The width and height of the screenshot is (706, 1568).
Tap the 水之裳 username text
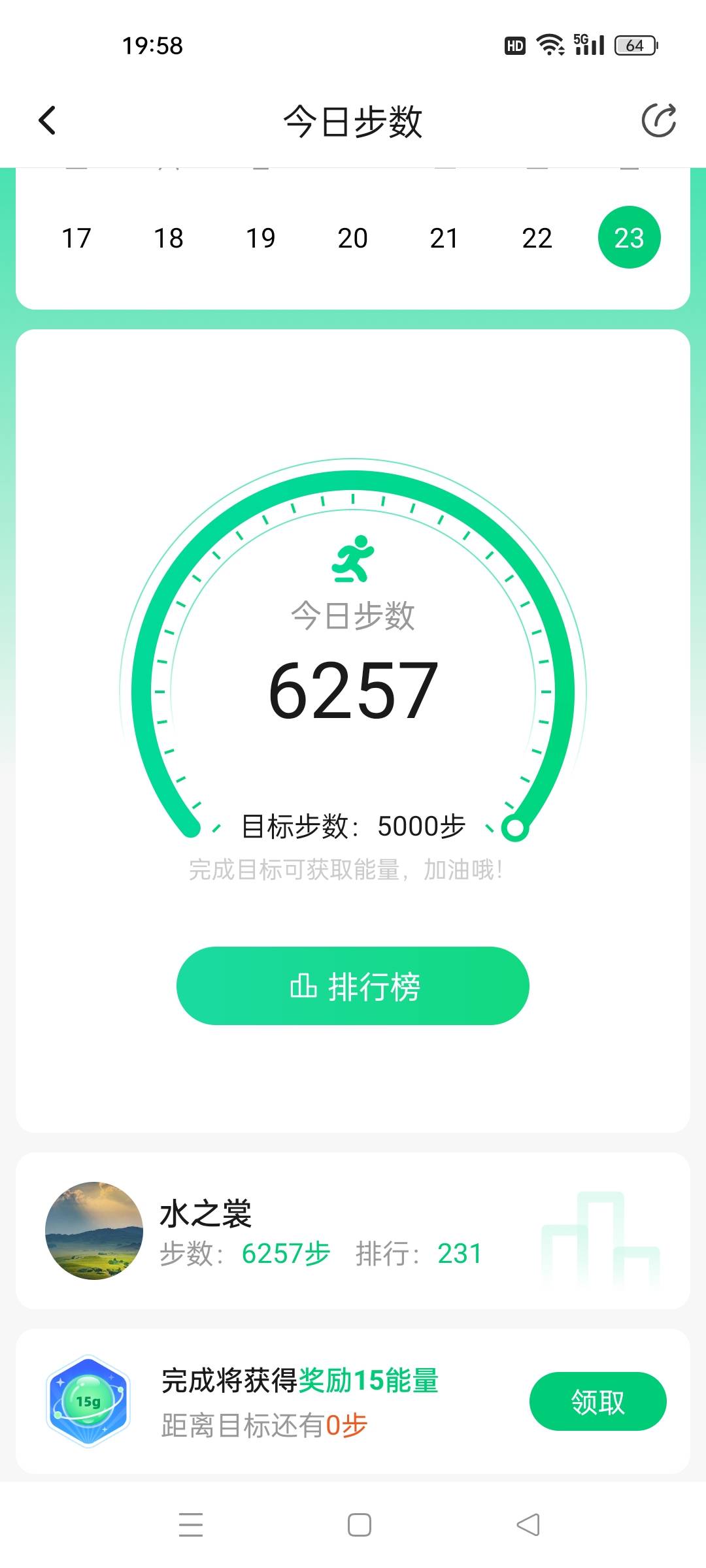[205, 1214]
